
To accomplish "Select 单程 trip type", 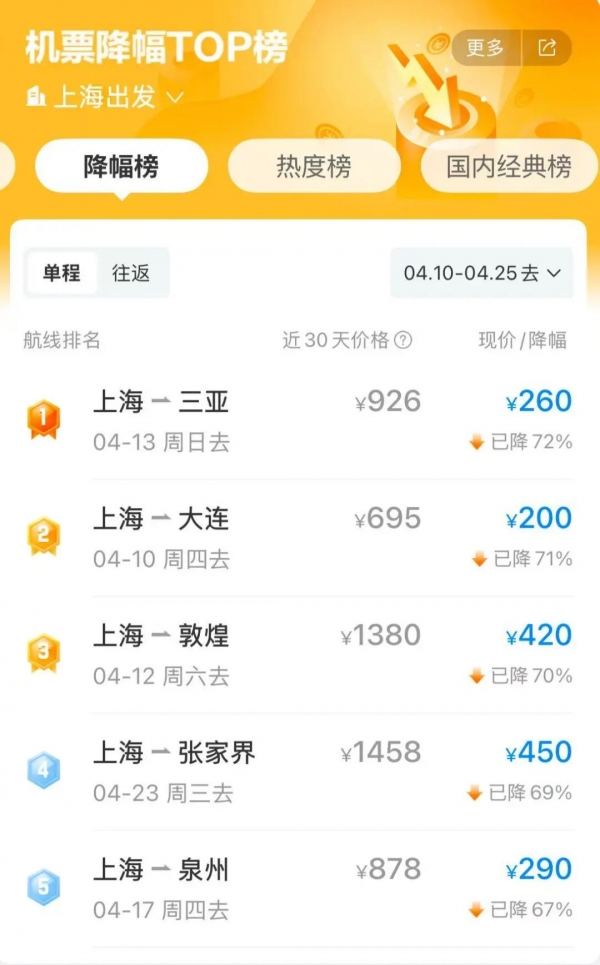I will (x=62, y=273).
